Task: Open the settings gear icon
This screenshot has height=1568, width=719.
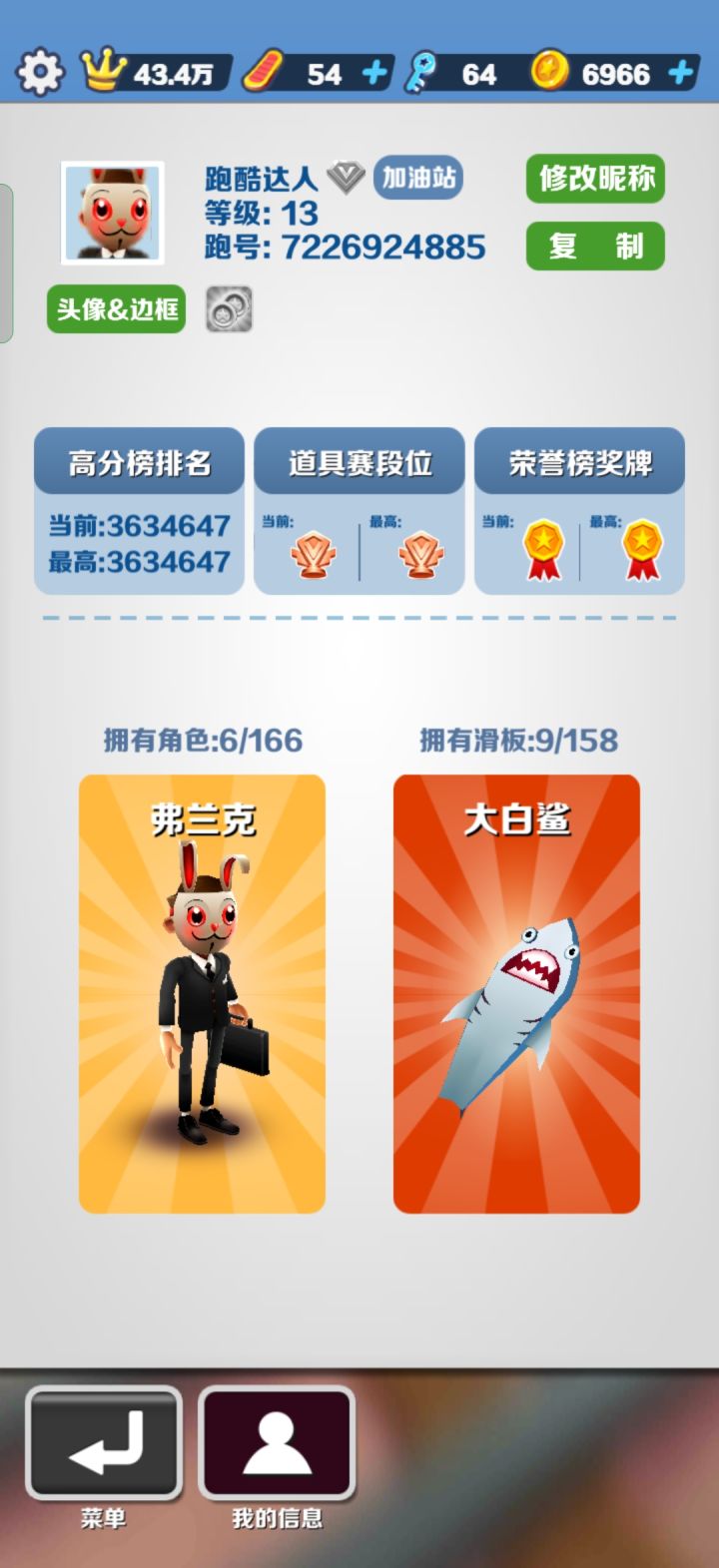Action: coord(39,71)
